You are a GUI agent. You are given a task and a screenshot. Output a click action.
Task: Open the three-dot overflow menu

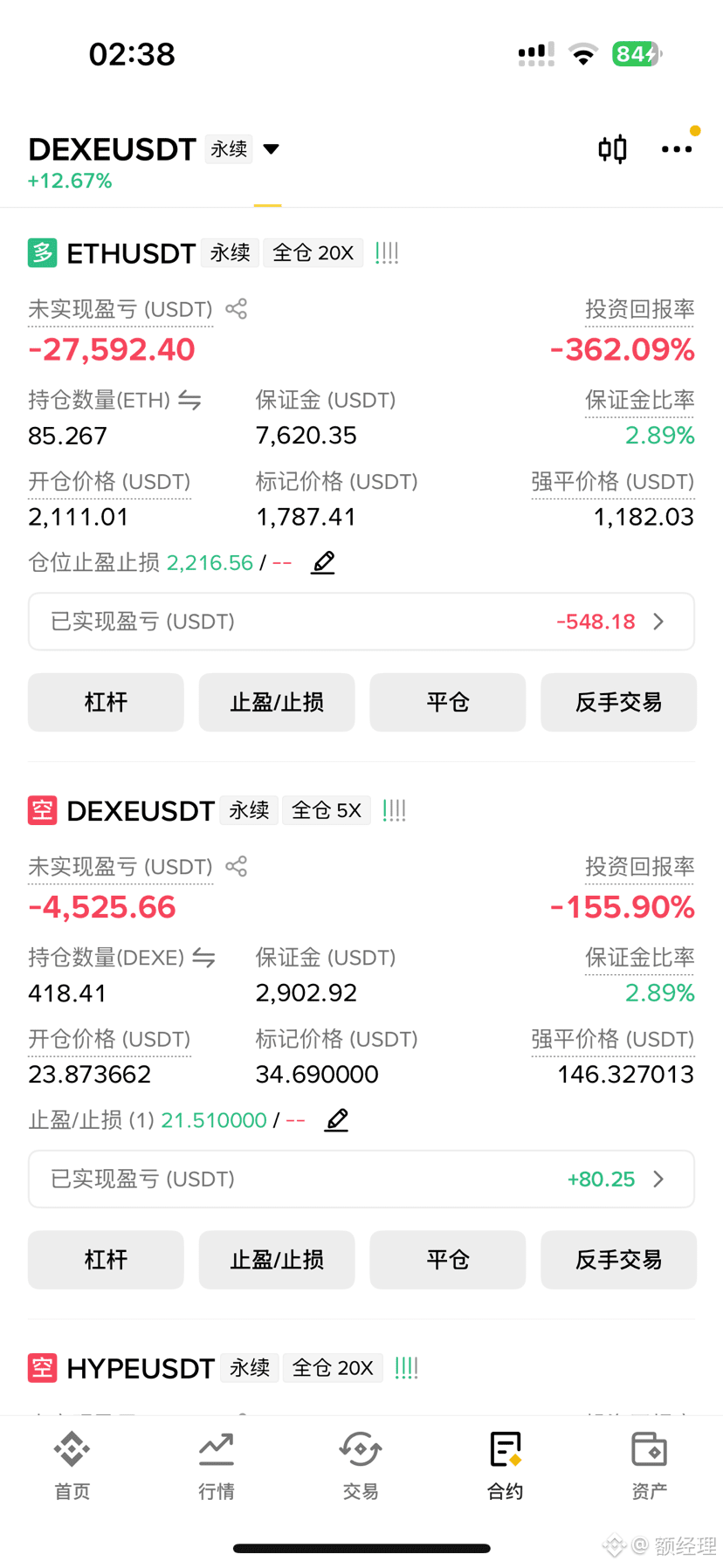(x=677, y=149)
